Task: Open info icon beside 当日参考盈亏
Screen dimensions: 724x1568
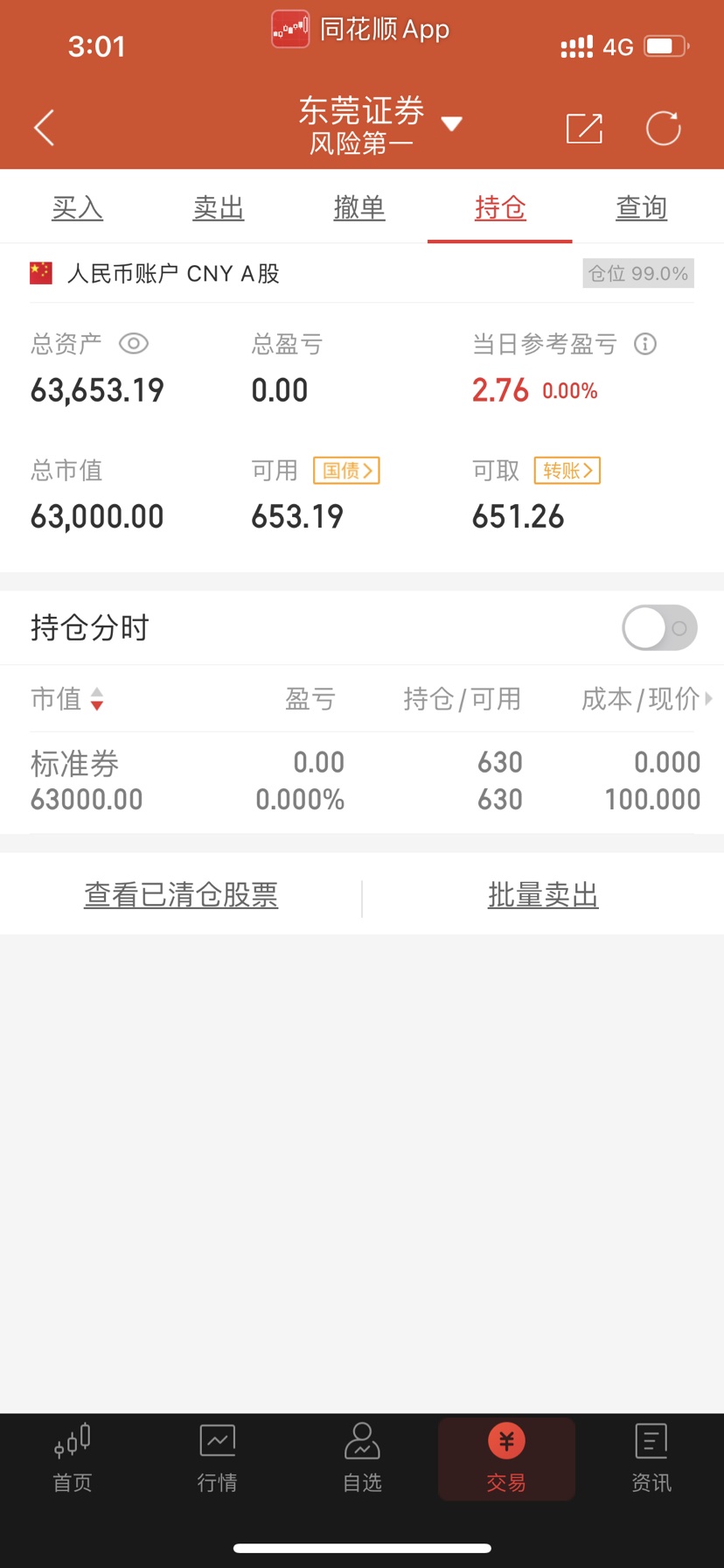Action: pyautogui.click(x=645, y=344)
